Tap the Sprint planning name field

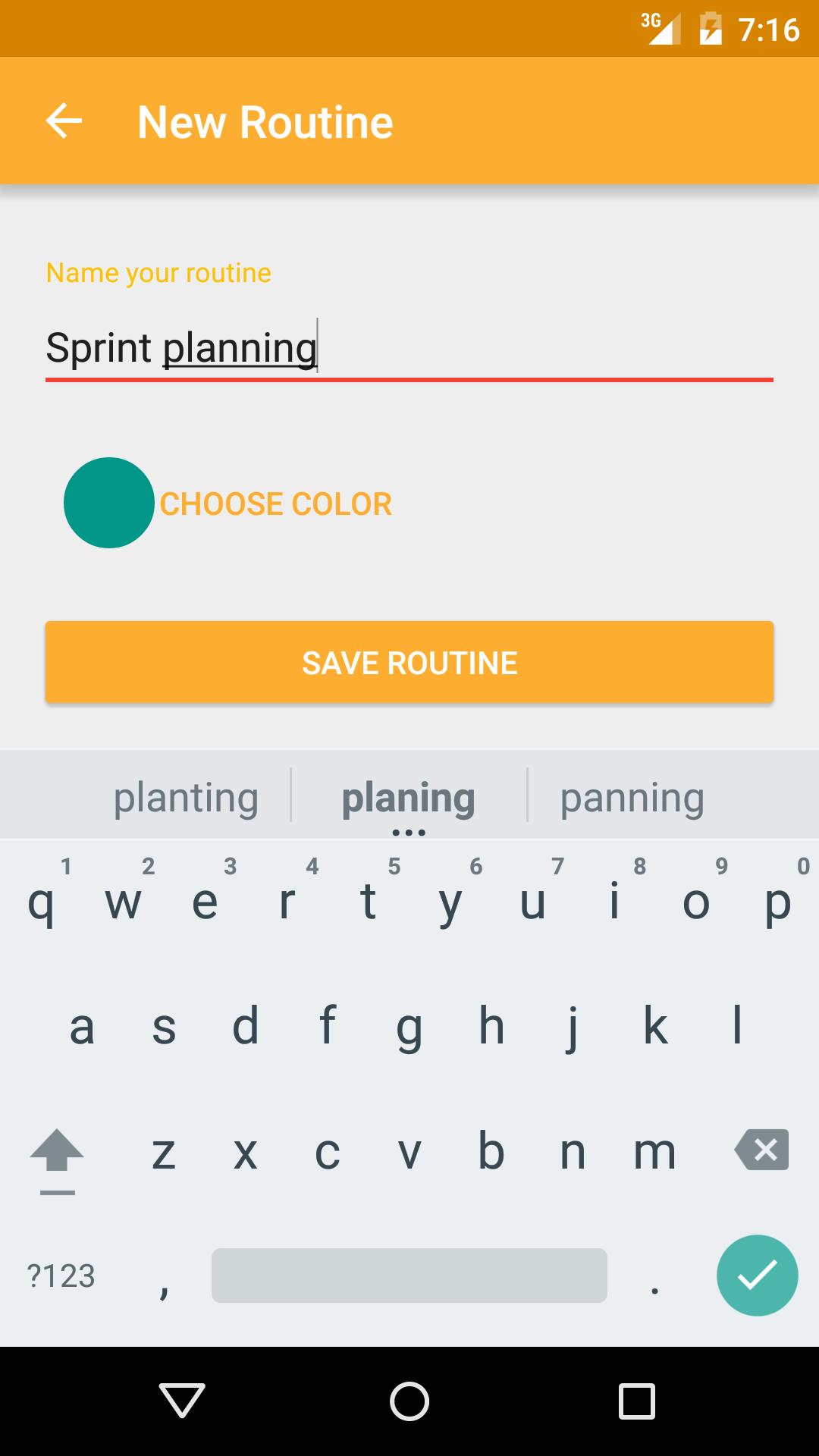click(409, 347)
